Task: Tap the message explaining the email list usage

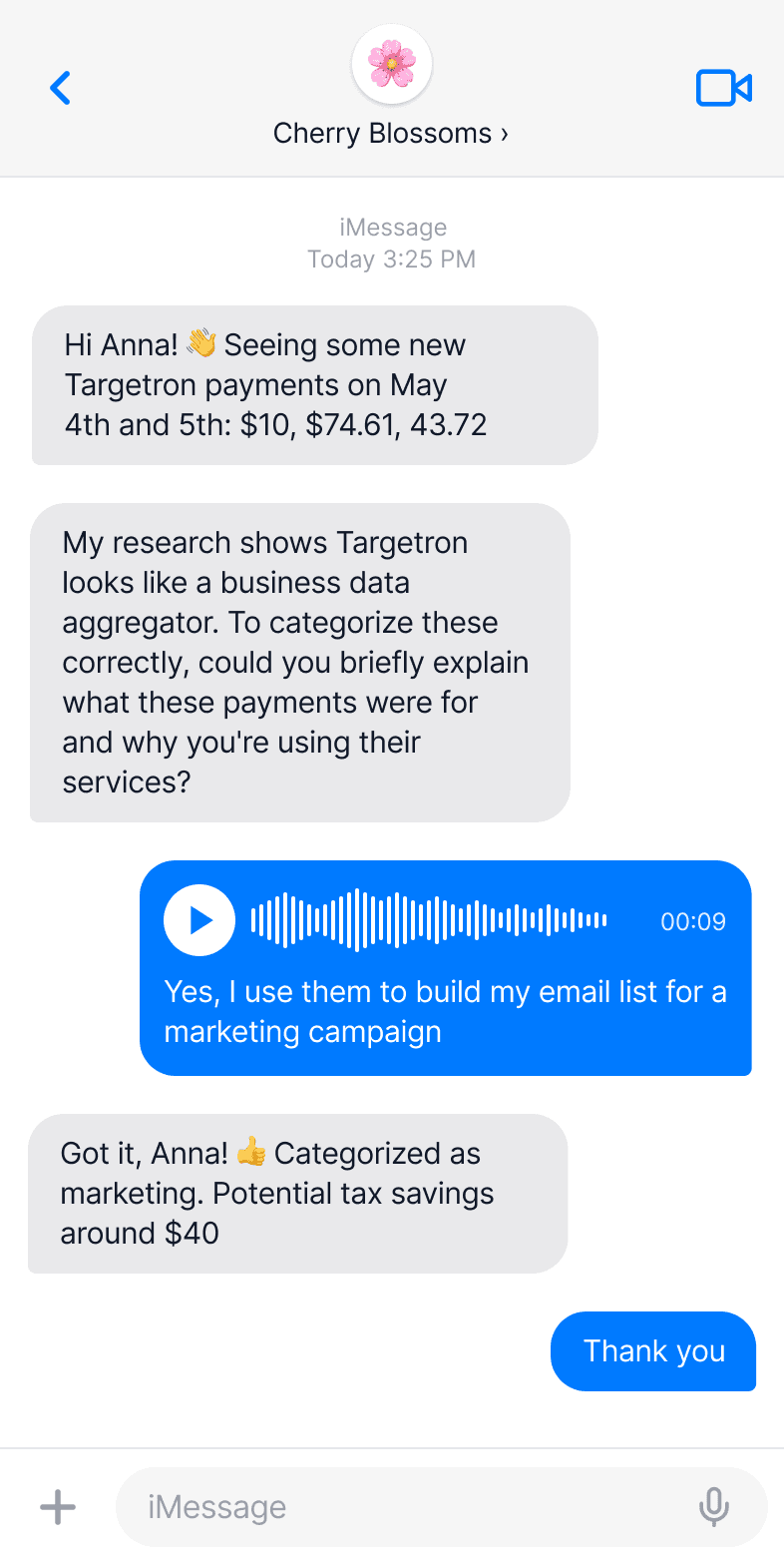Action: point(446,1011)
